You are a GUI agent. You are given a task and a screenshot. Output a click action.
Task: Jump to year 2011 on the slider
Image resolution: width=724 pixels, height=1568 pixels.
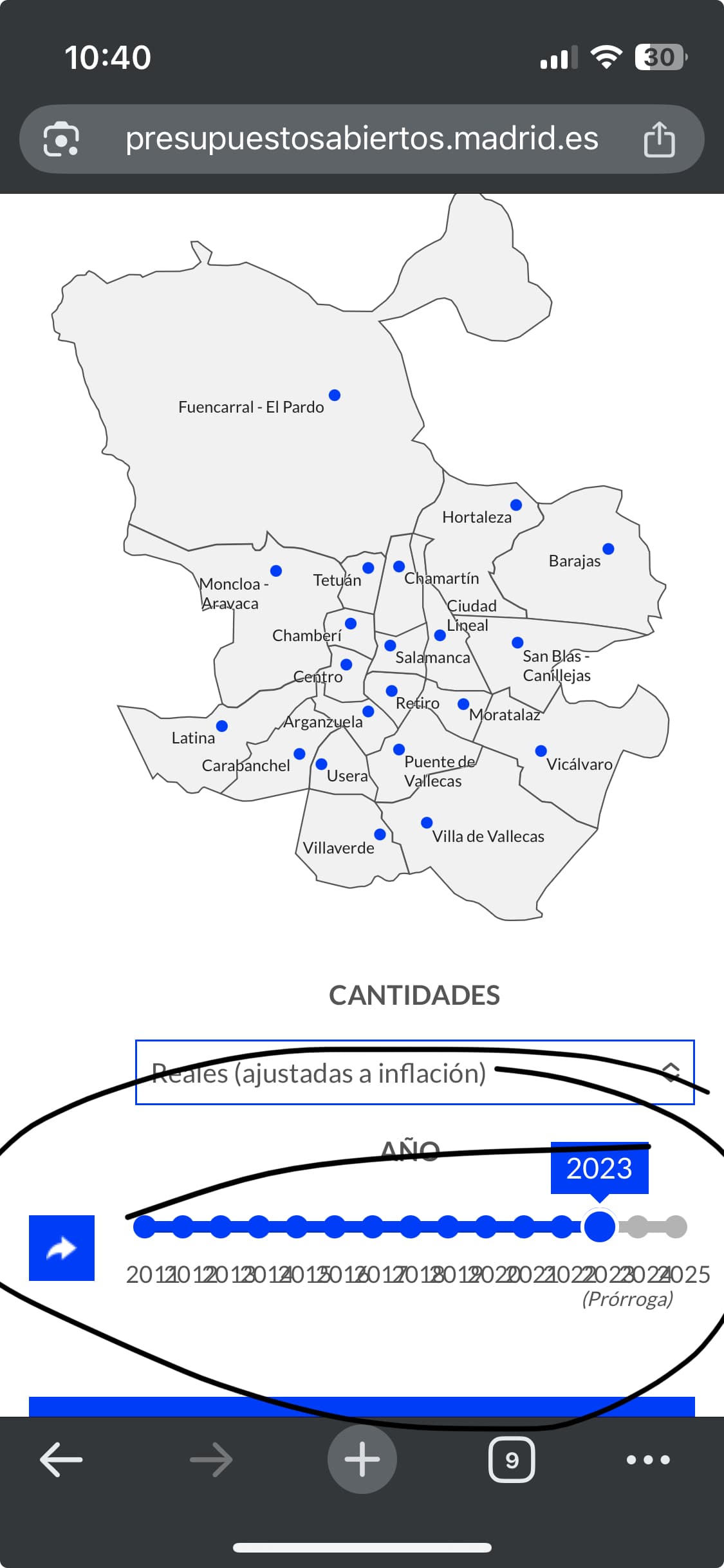[x=144, y=1227]
